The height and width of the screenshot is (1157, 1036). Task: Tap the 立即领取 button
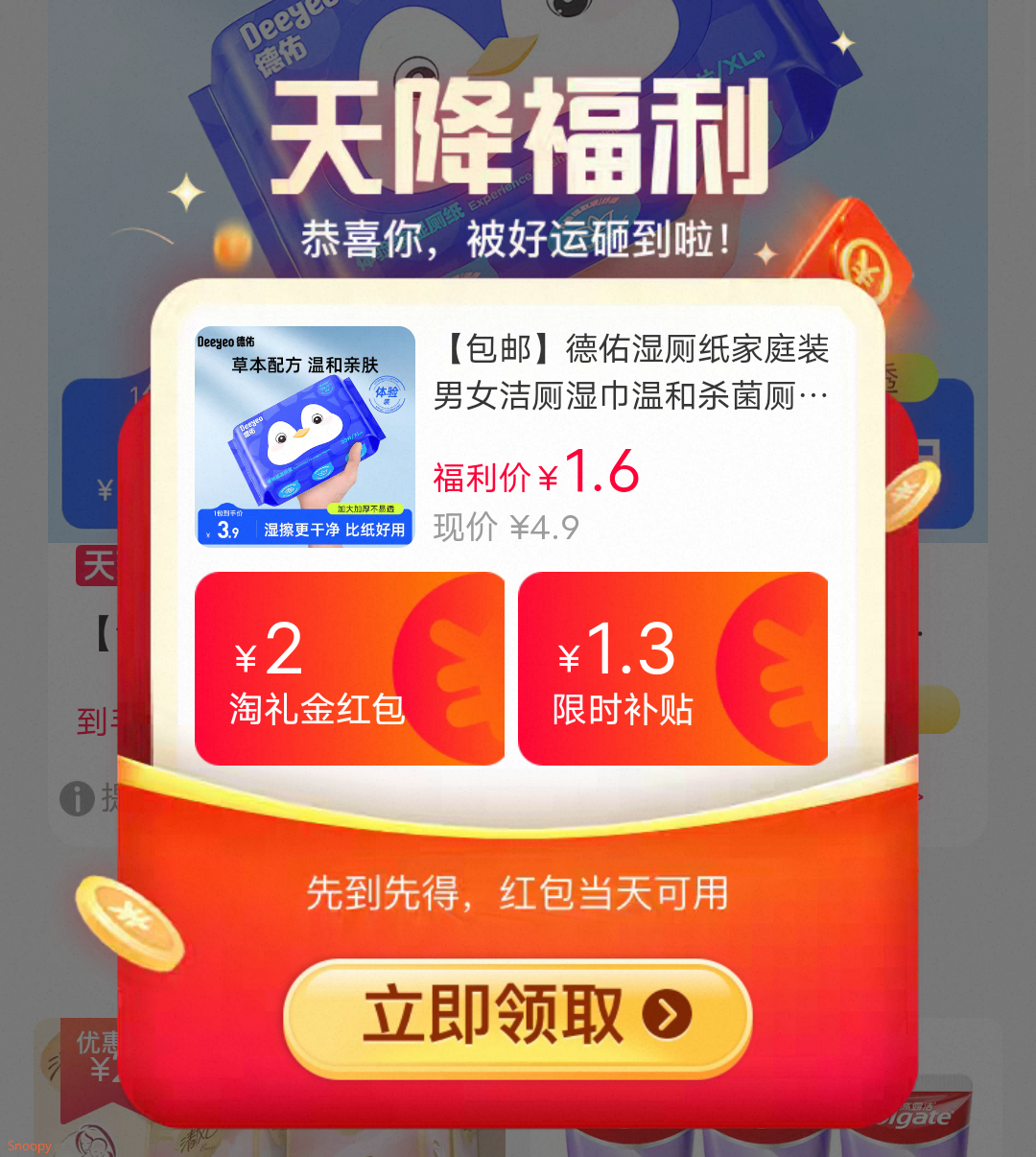point(517,1017)
